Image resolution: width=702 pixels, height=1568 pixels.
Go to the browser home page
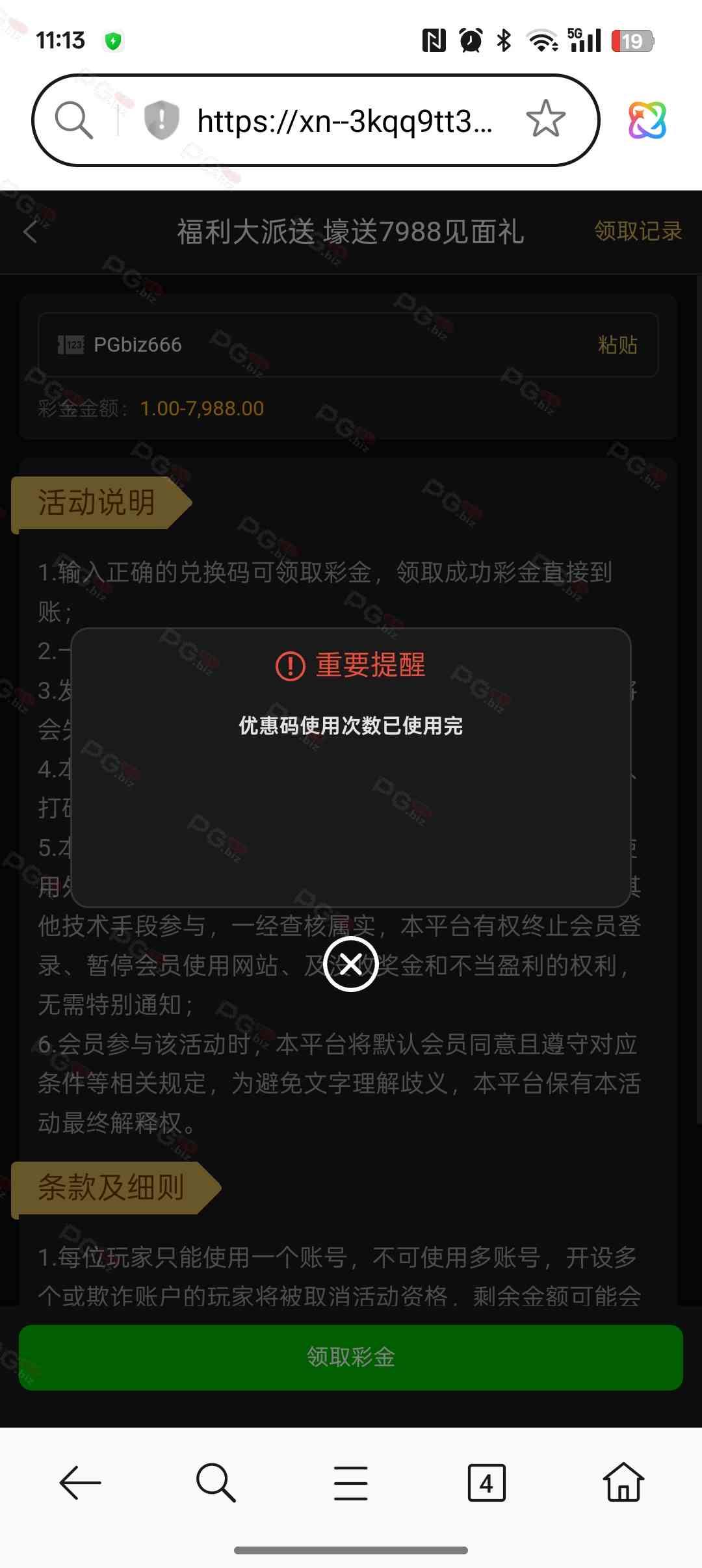pos(623,1483)
